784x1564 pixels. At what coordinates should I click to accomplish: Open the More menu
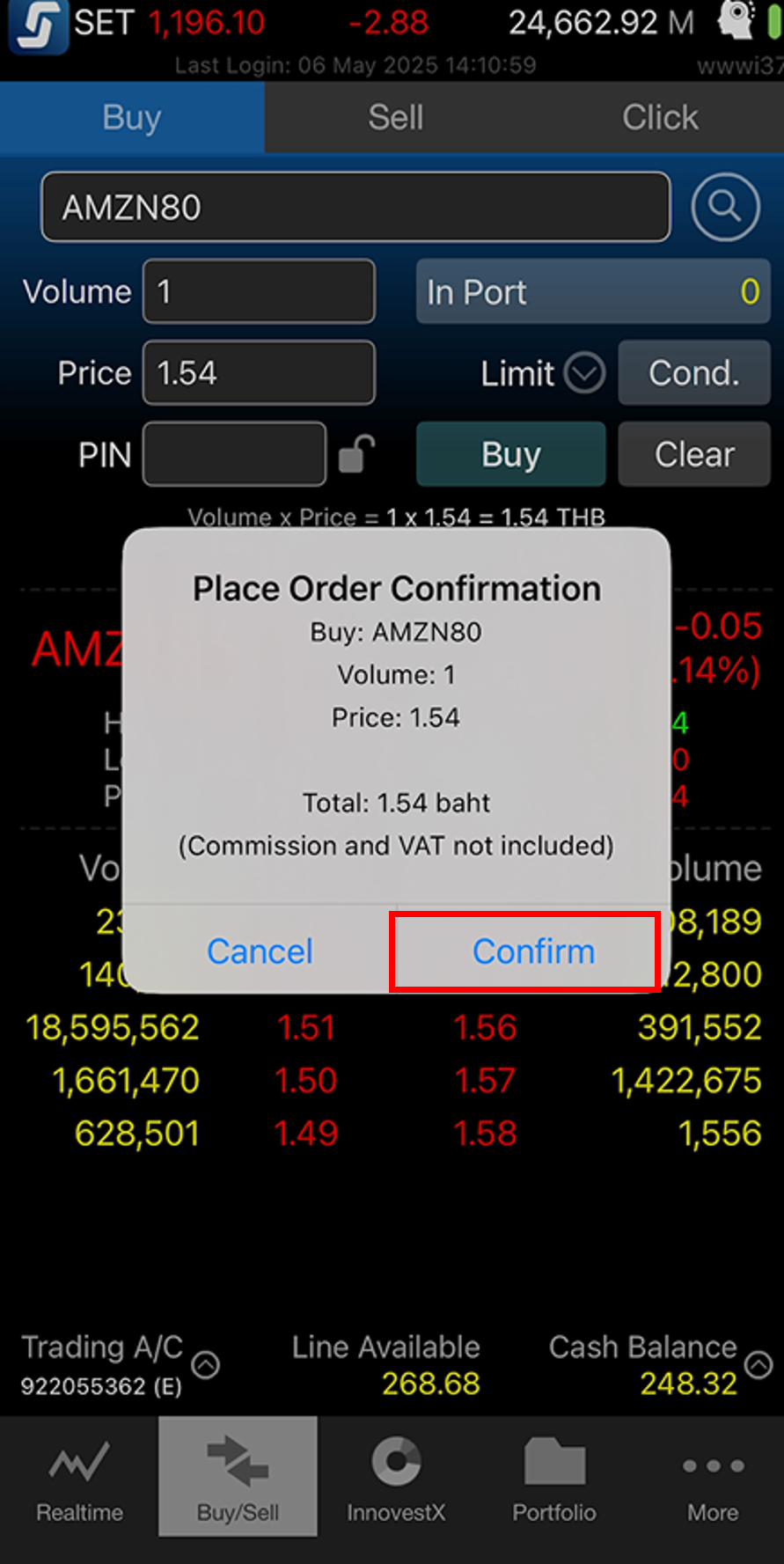click(713, 1478)
